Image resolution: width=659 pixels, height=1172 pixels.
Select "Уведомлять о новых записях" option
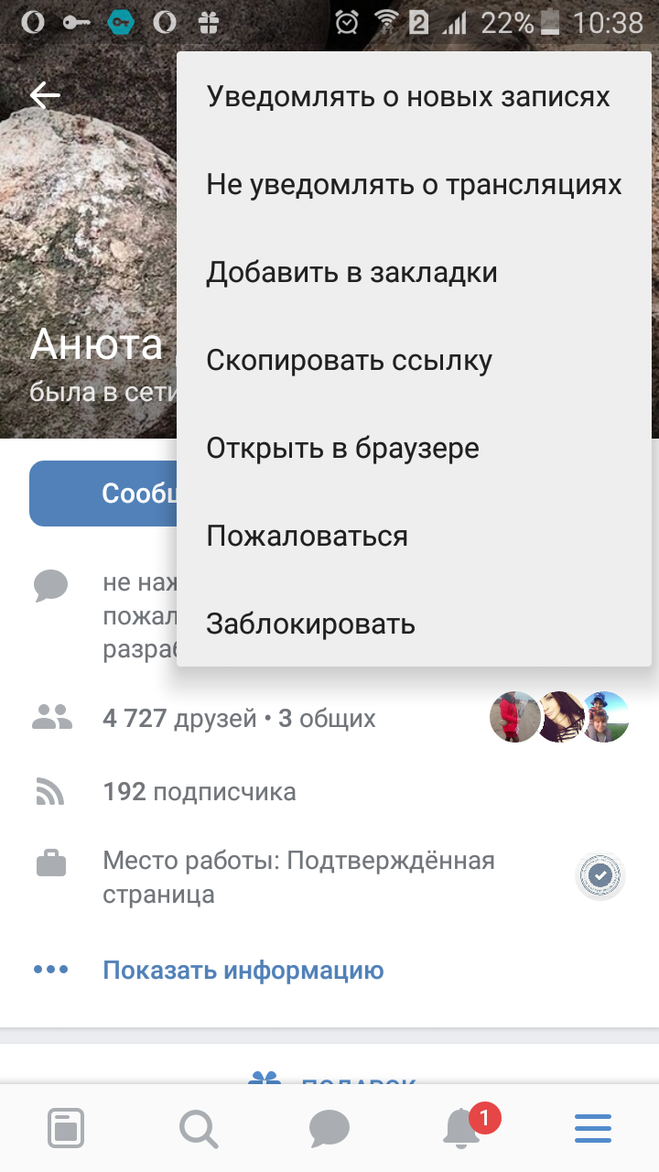[x=407, y=97]
